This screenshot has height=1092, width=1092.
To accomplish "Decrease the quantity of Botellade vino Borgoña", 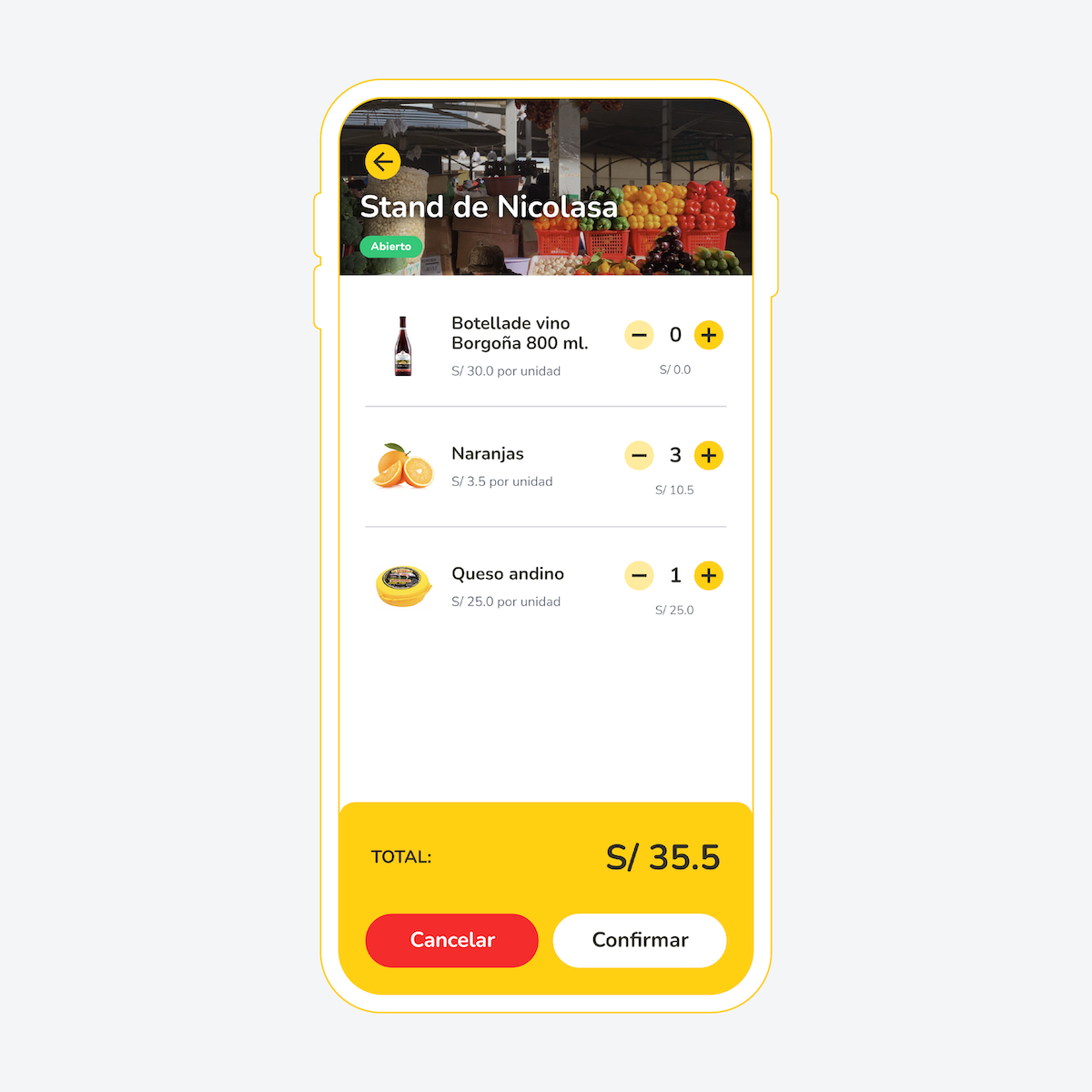I will click(x=639, y=335).
